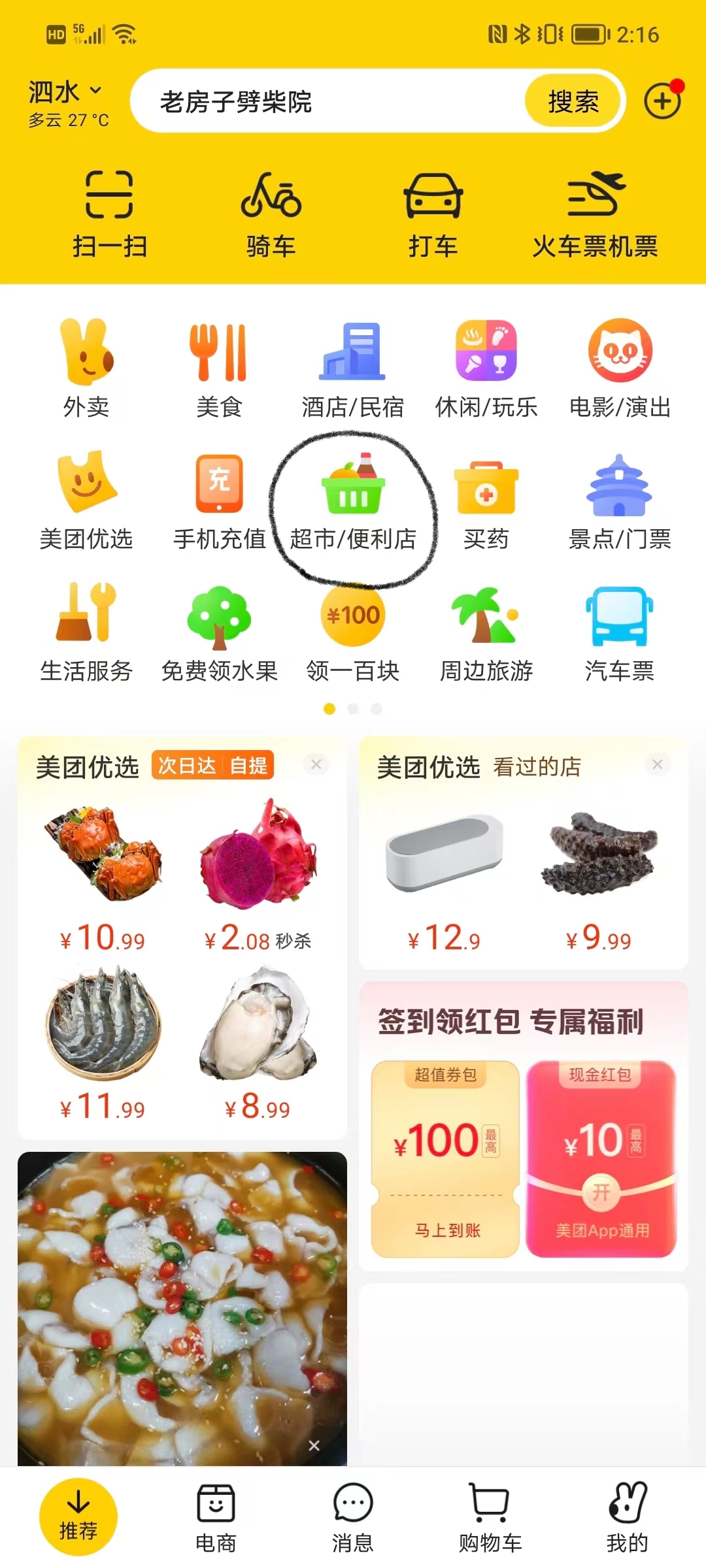706x1568 pixels.
Task: Dismiss the 次日达 自提 card
Action: (316, 764)
